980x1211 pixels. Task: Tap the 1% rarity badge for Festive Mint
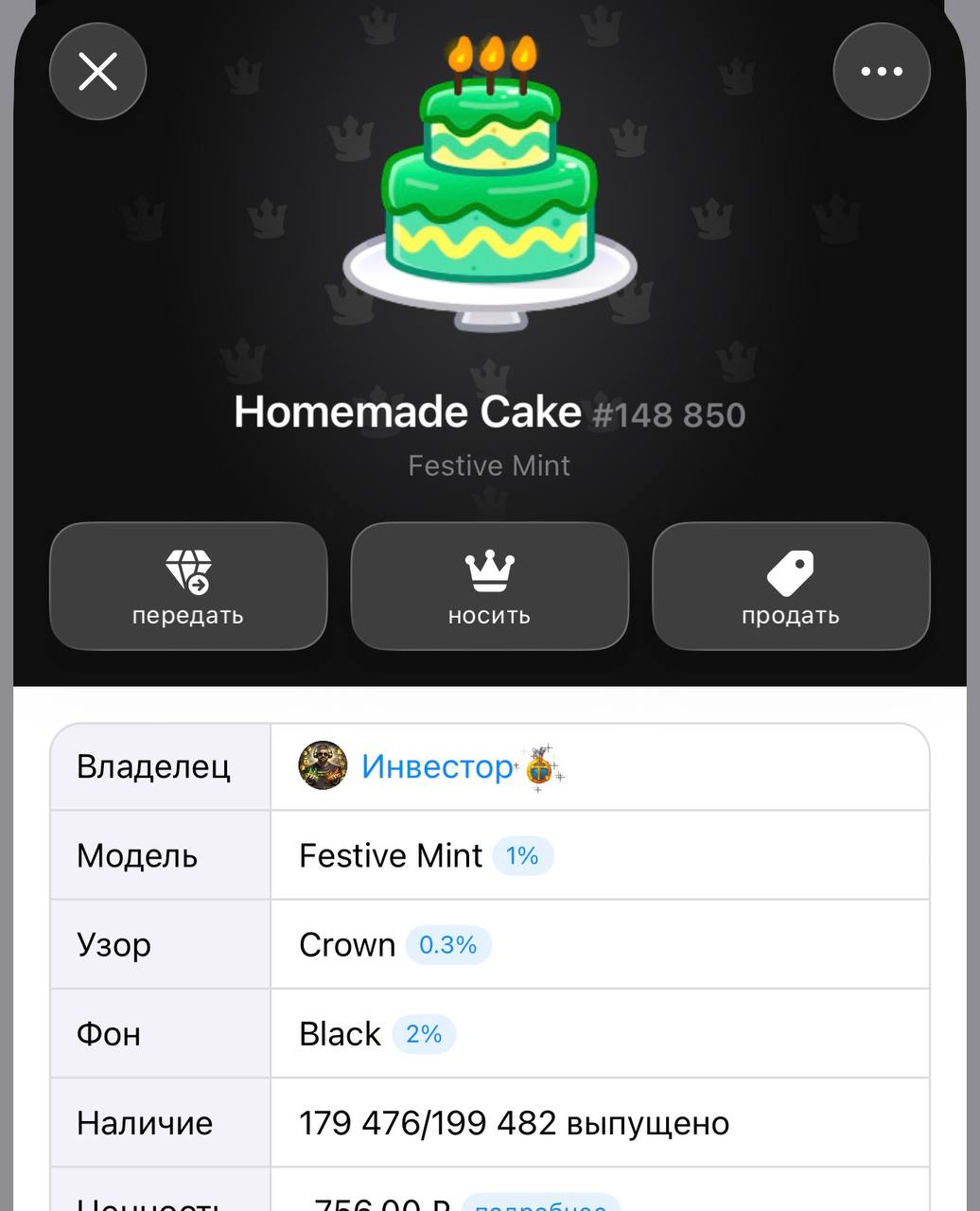(x=522, y=856)
